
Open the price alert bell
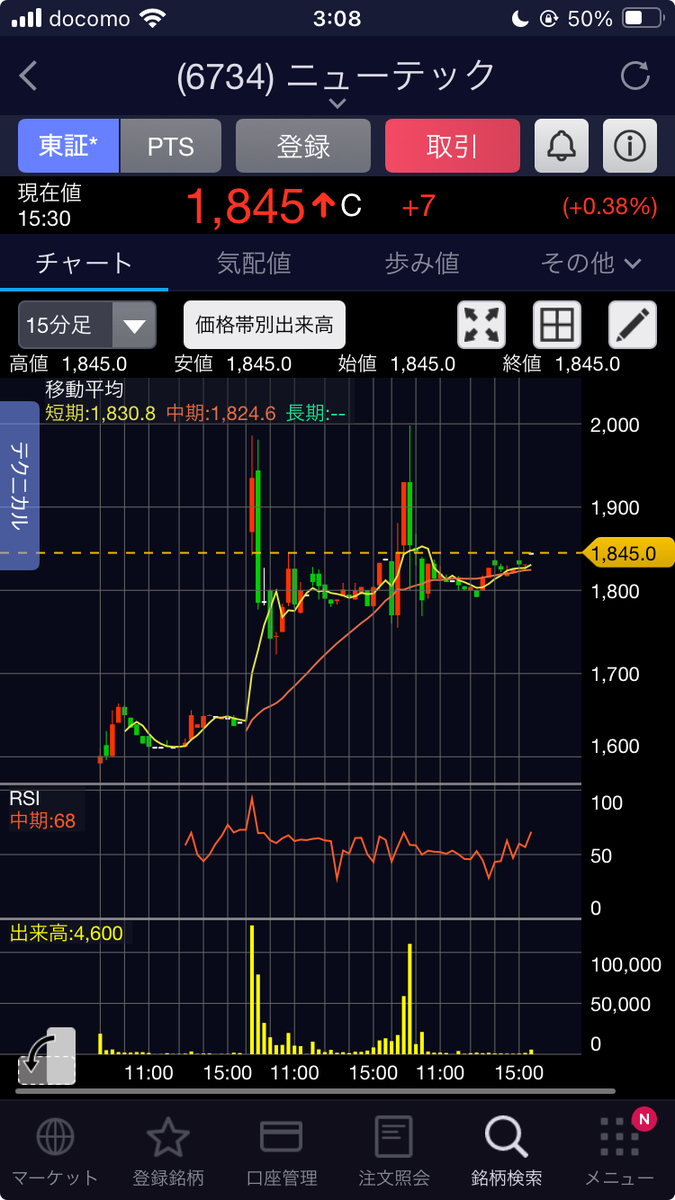pos(561,147)
